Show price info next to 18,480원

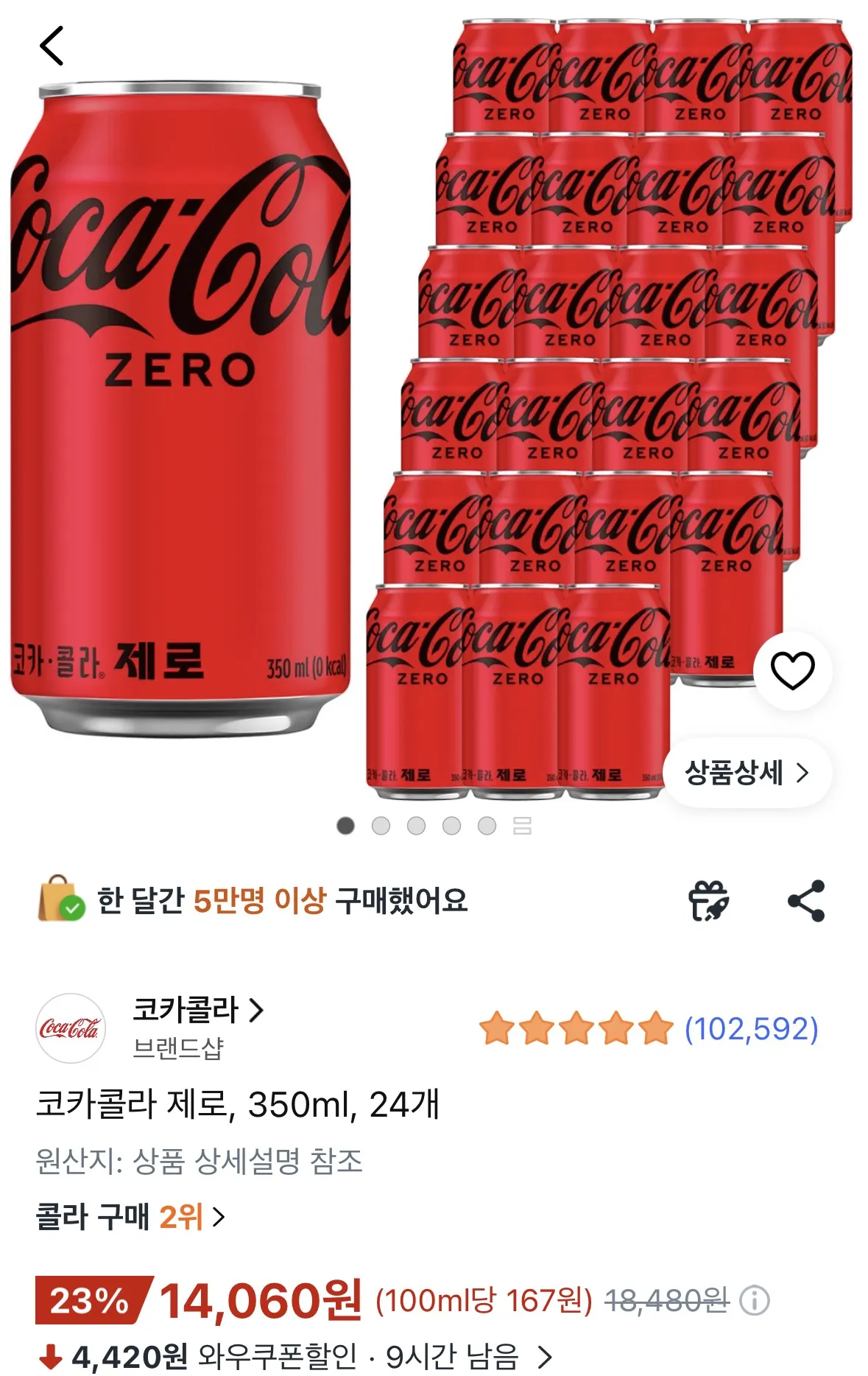tap(755, 1301)
